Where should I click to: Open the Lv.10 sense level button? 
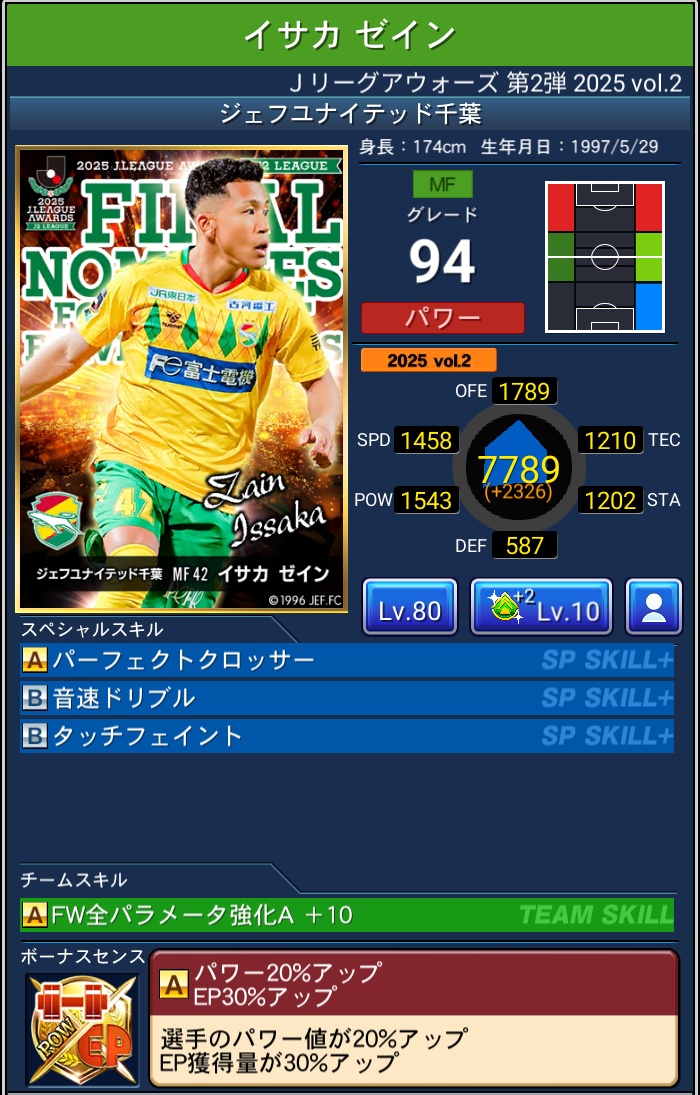[541, 608]
